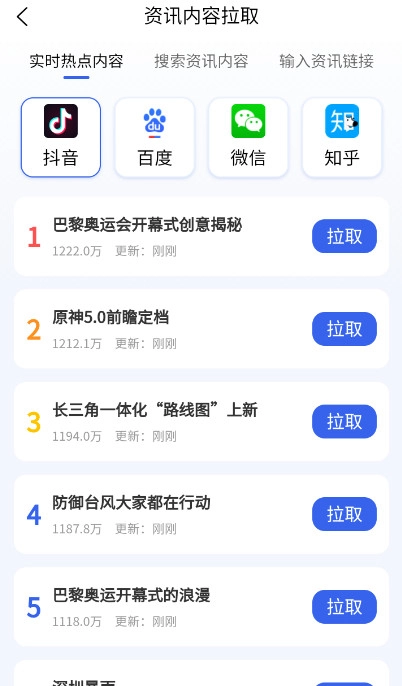The height and width of the screenshot is (686, 402).
Task: Choose 百度 as the hot topic source
Action: [x=154, y=137]
